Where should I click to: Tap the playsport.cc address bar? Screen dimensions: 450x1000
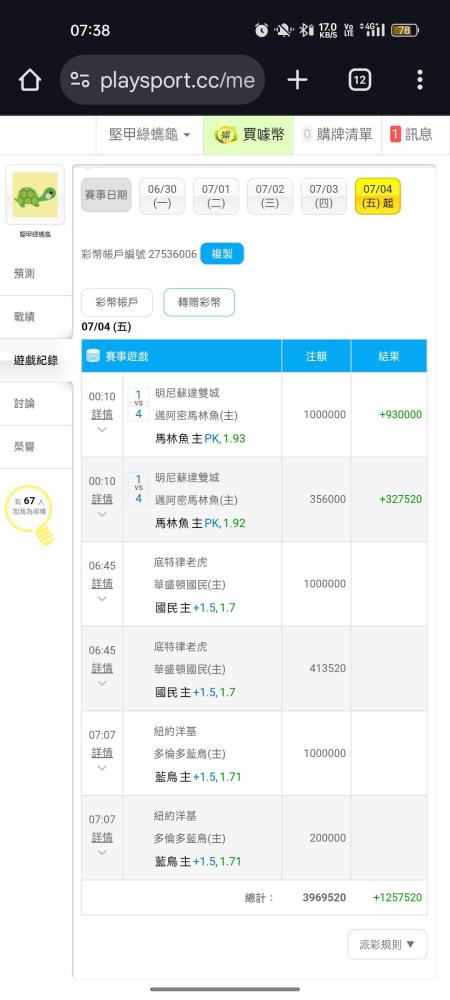pos(163,80)
